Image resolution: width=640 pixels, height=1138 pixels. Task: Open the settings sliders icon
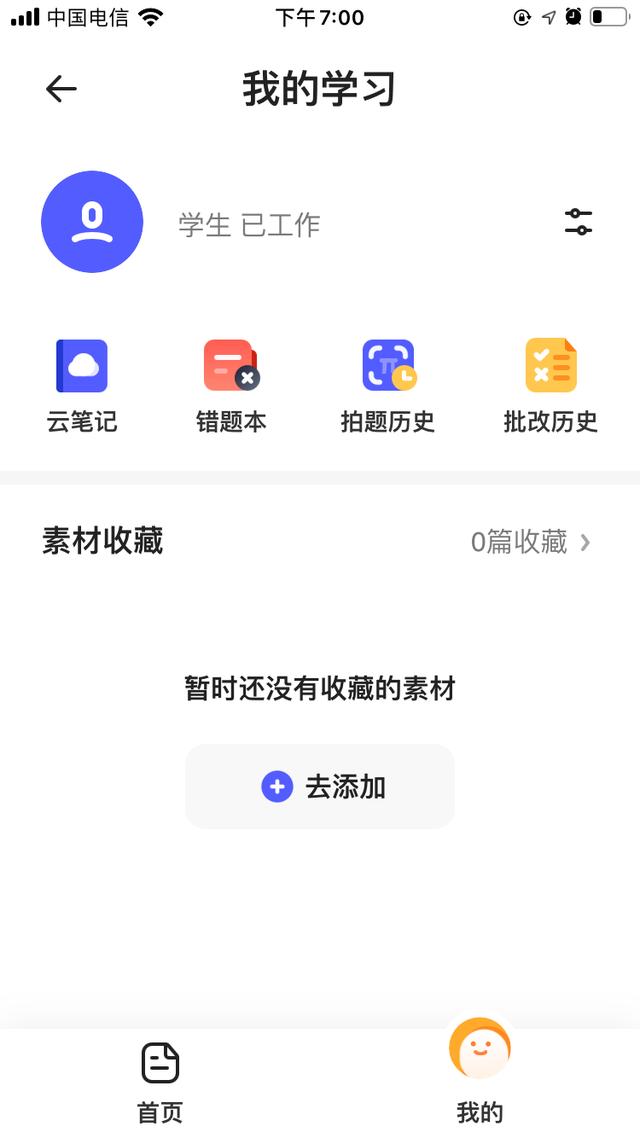578,222
